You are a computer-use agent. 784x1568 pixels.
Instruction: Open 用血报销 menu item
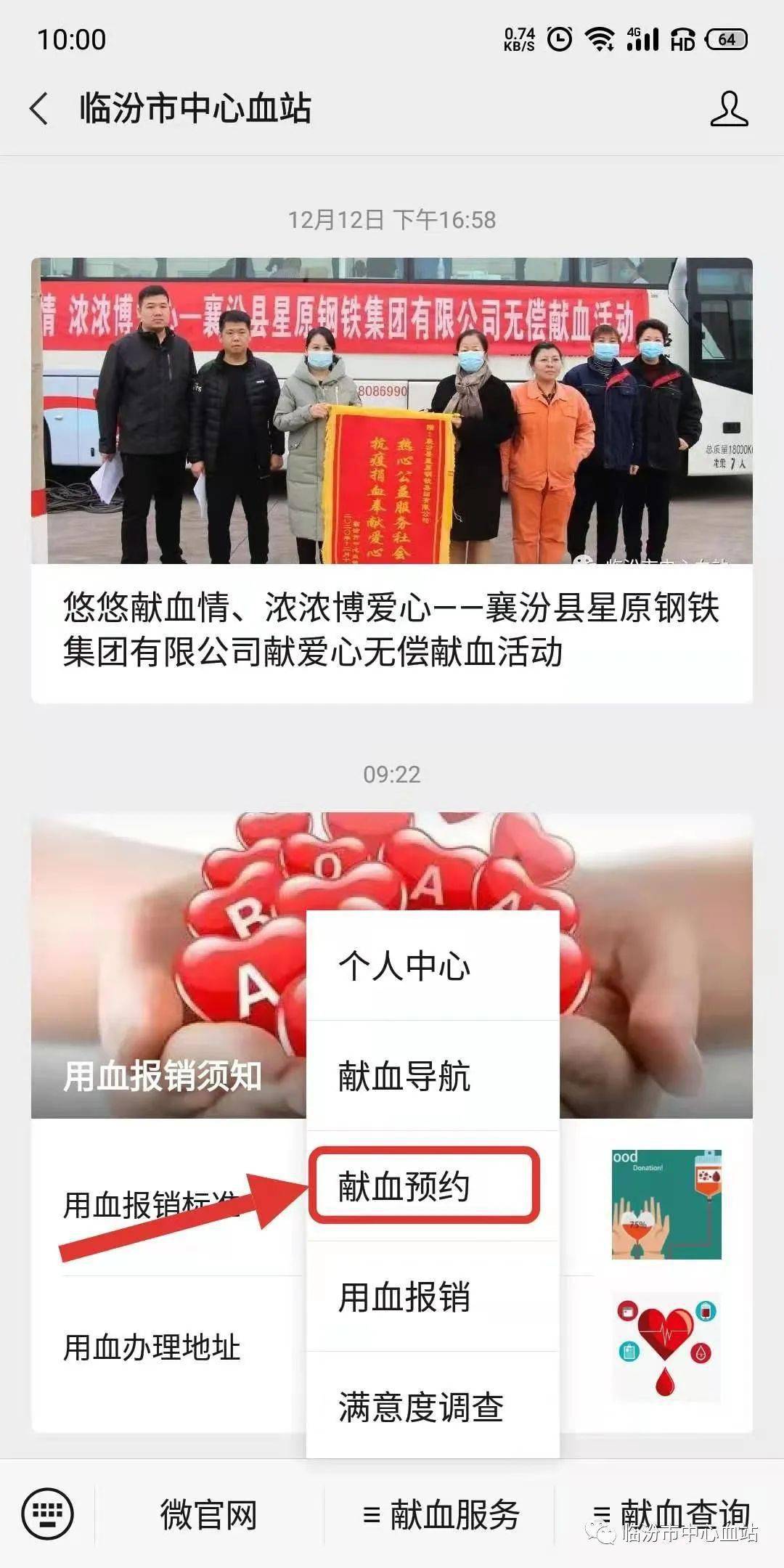pos(433,1297)
